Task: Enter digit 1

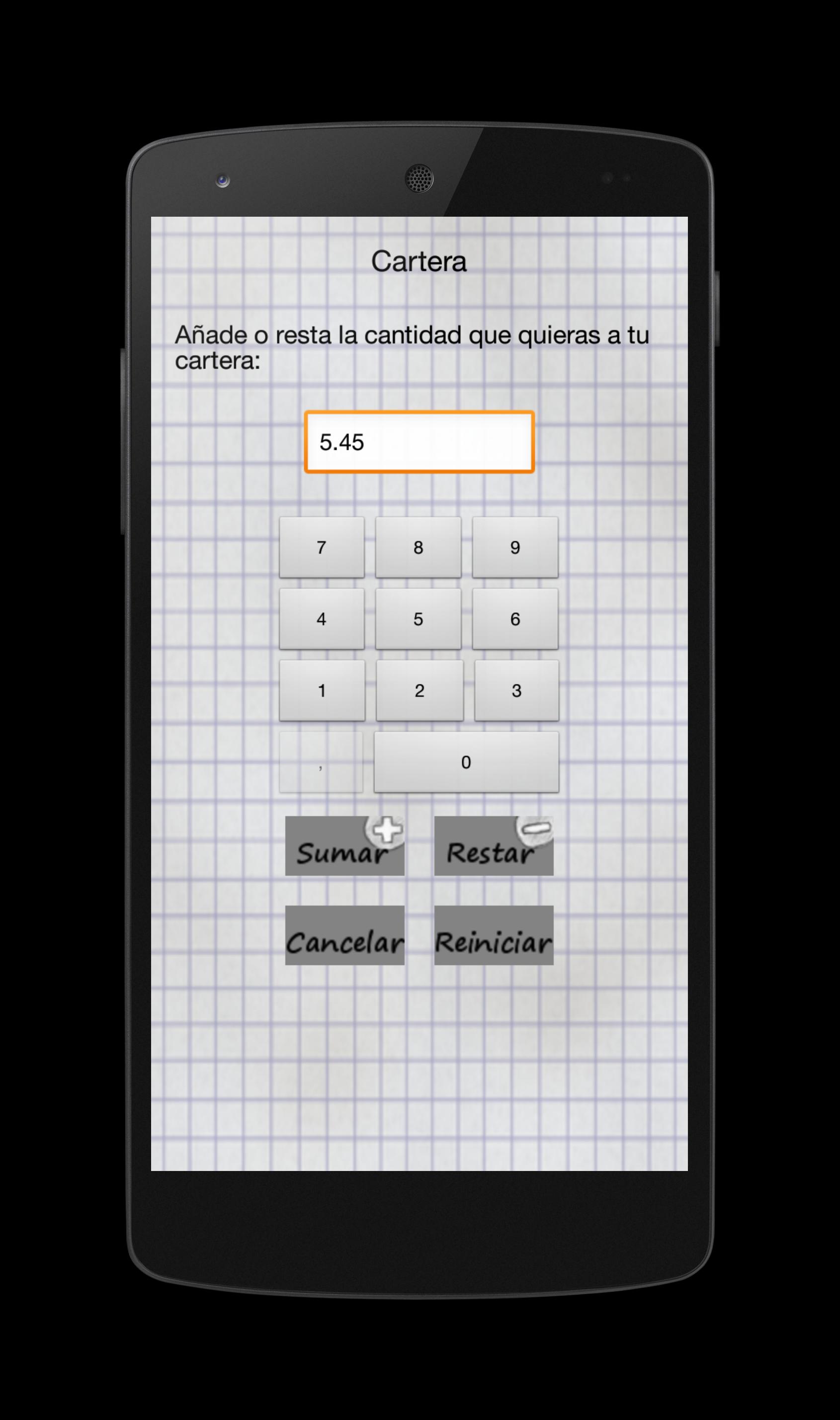Action: pos(322,690)
